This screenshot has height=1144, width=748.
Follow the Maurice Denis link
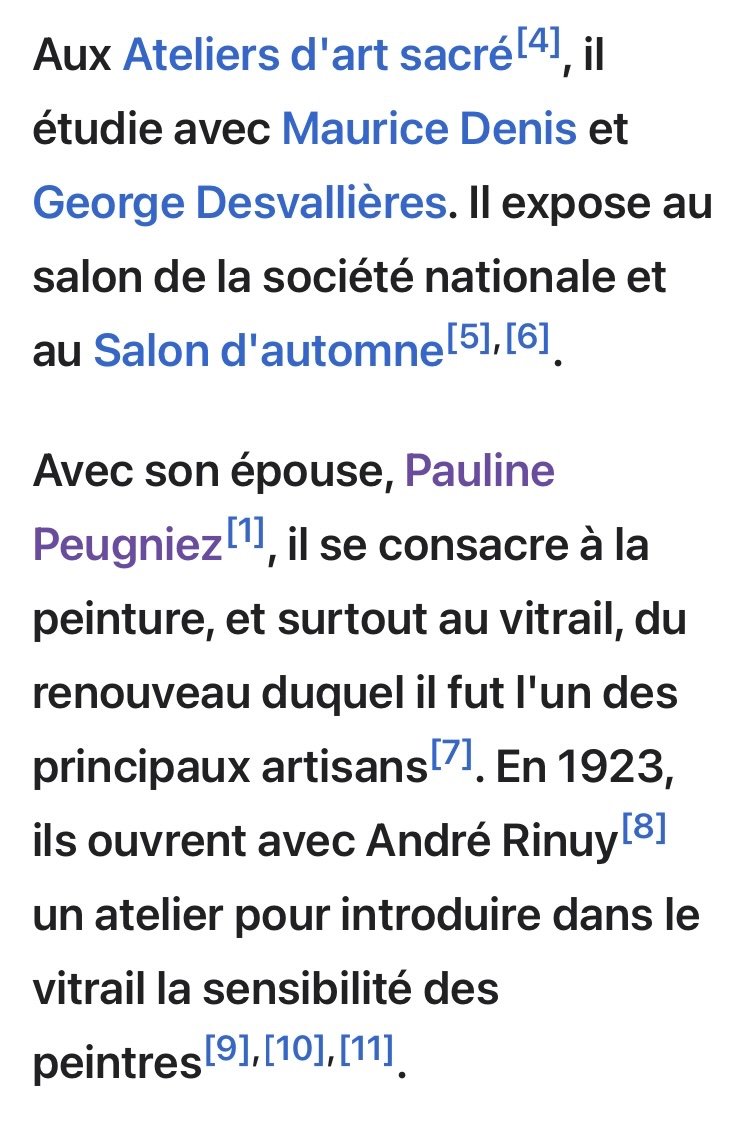coord(429,130)
